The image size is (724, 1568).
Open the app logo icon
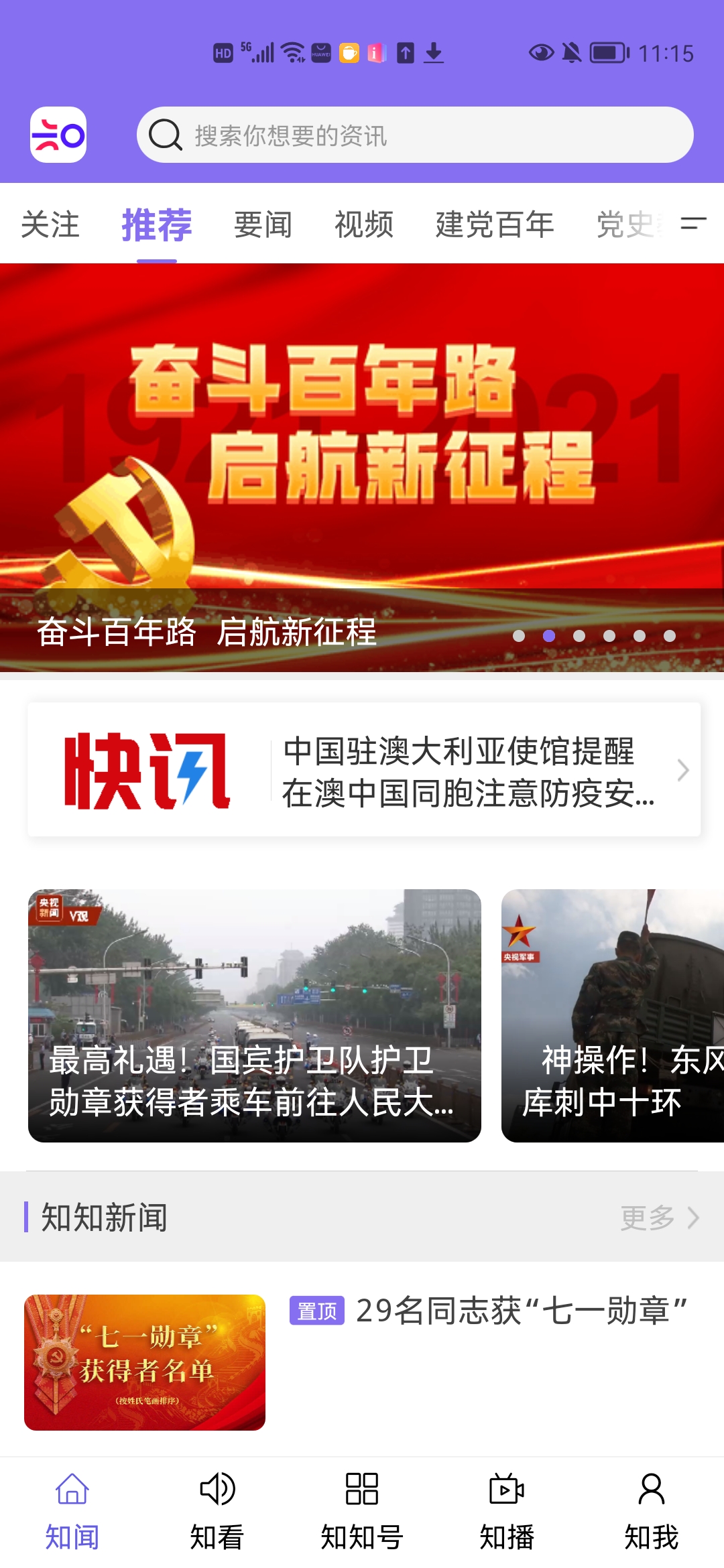(x=58, y=135)
